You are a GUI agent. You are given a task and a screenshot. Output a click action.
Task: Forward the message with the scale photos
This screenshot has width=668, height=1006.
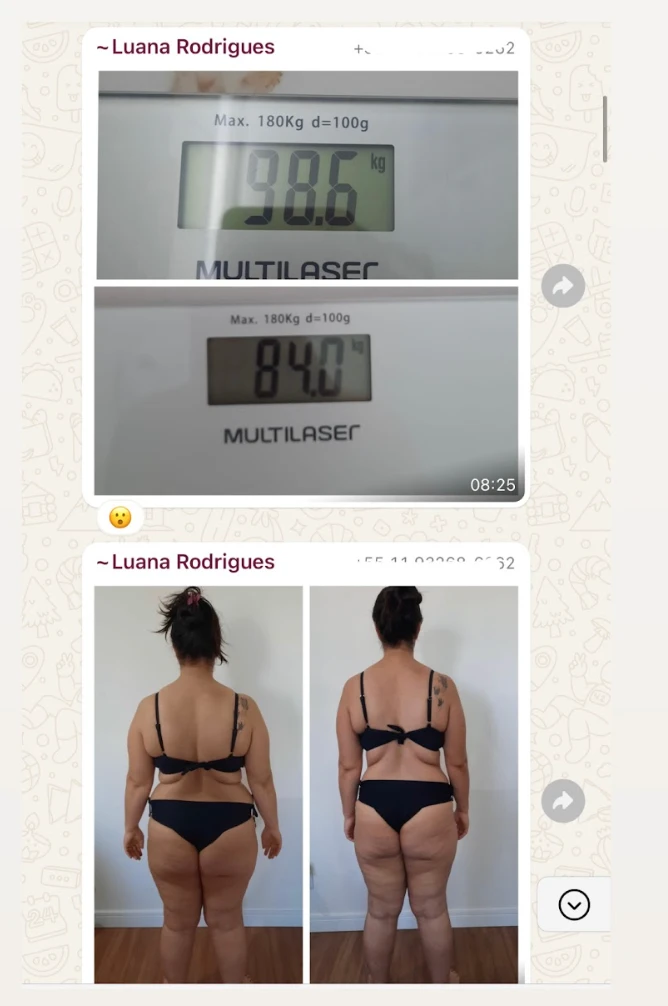[x=563, y=287]
